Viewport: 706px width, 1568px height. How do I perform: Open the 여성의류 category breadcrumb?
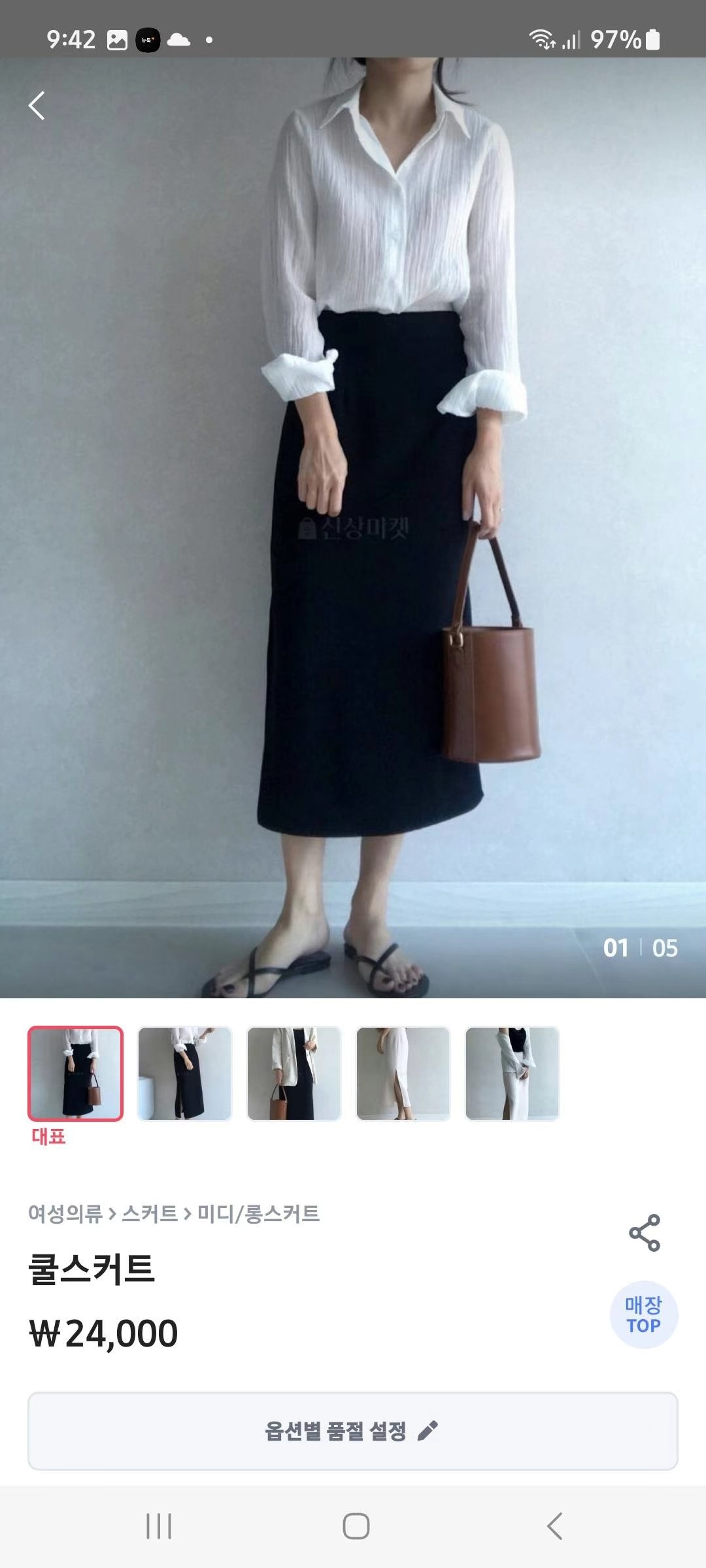(x=65, y=1214)
